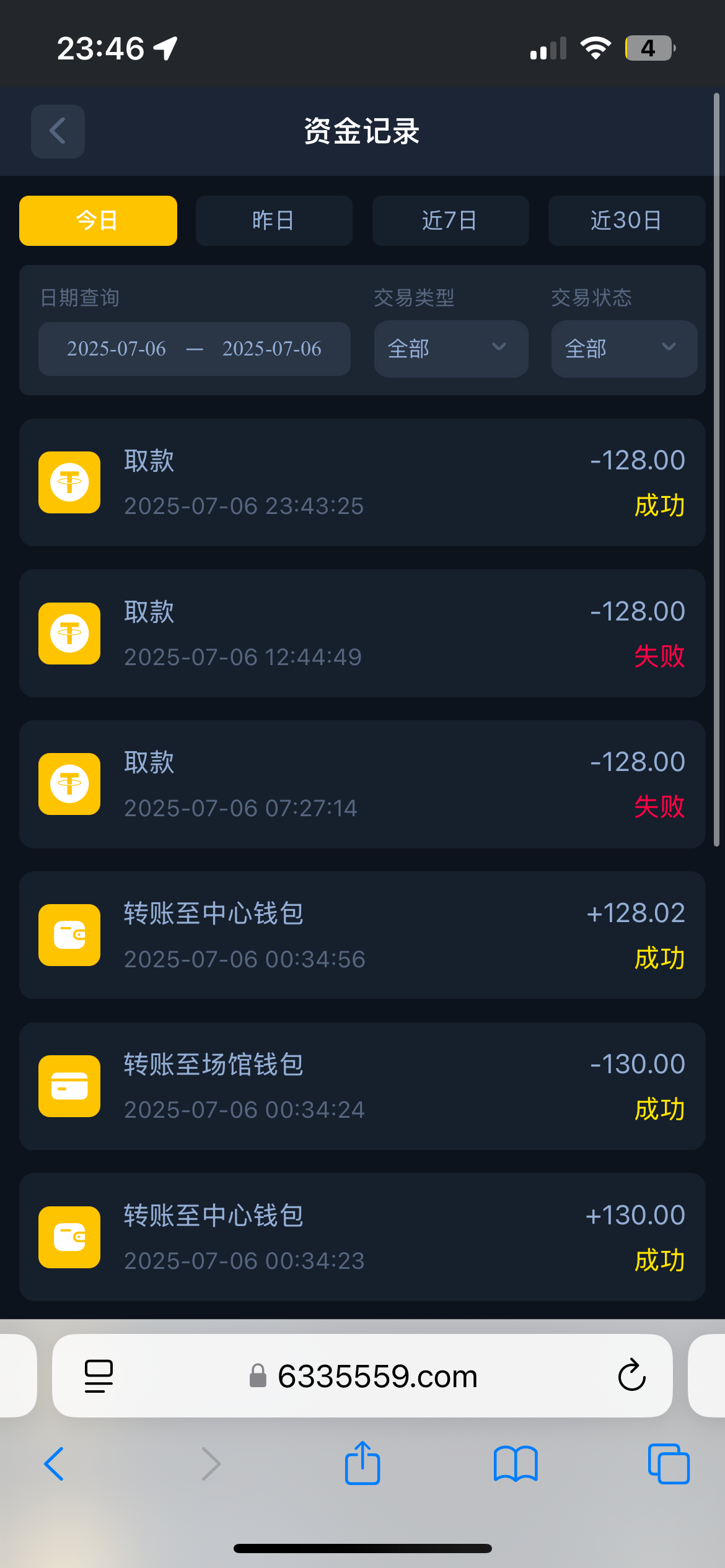This screenshot has width=725, height=1568.
Task: Open the failed 取款 record from 12:44:49
Action: pyautogui.click(x=362, y=634)
